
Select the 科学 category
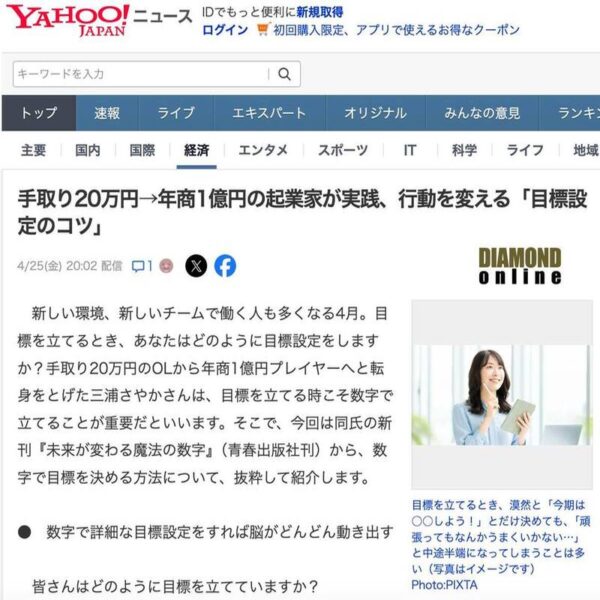pyautogui.click(x=464, y=150)
